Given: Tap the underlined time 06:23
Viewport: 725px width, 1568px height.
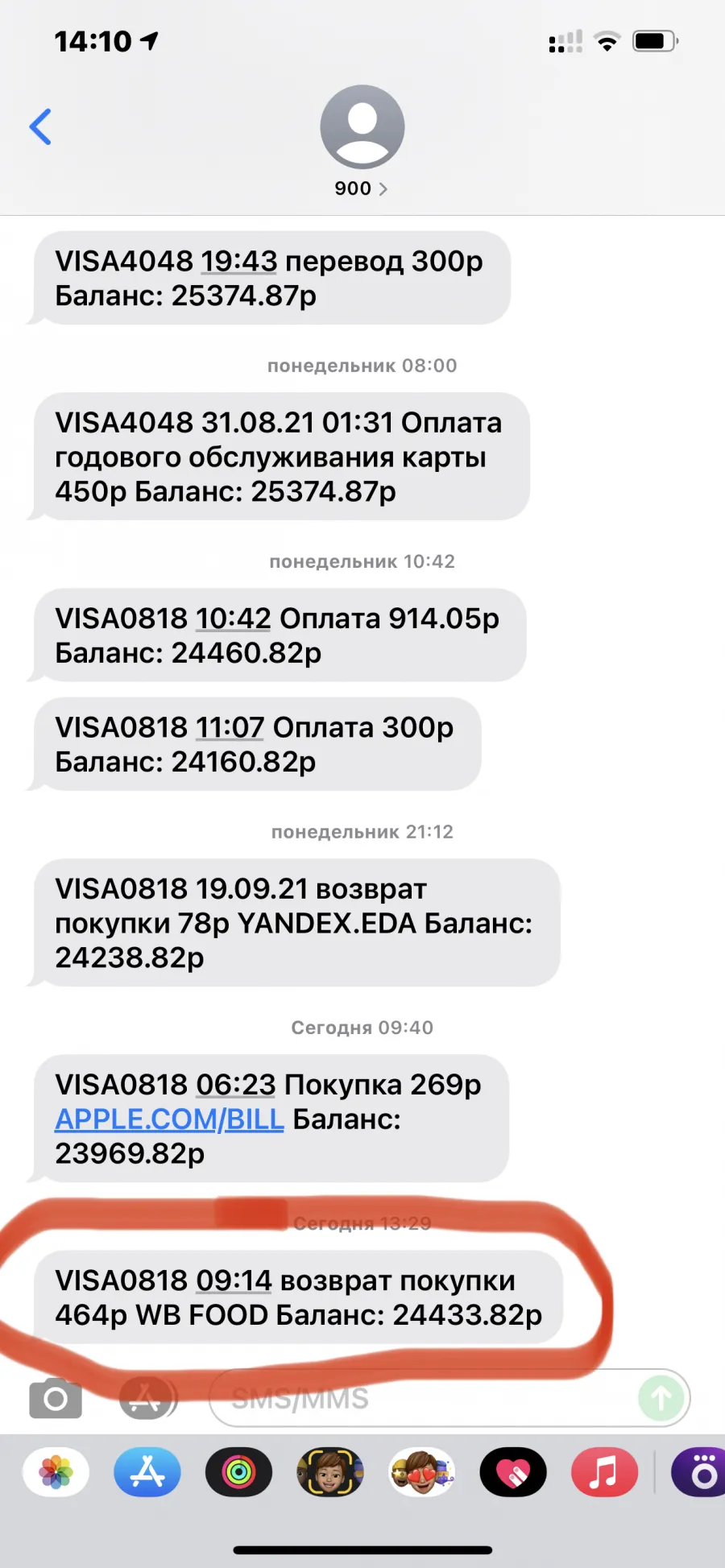Looking at the screenshot, I should click(236, 1084).
